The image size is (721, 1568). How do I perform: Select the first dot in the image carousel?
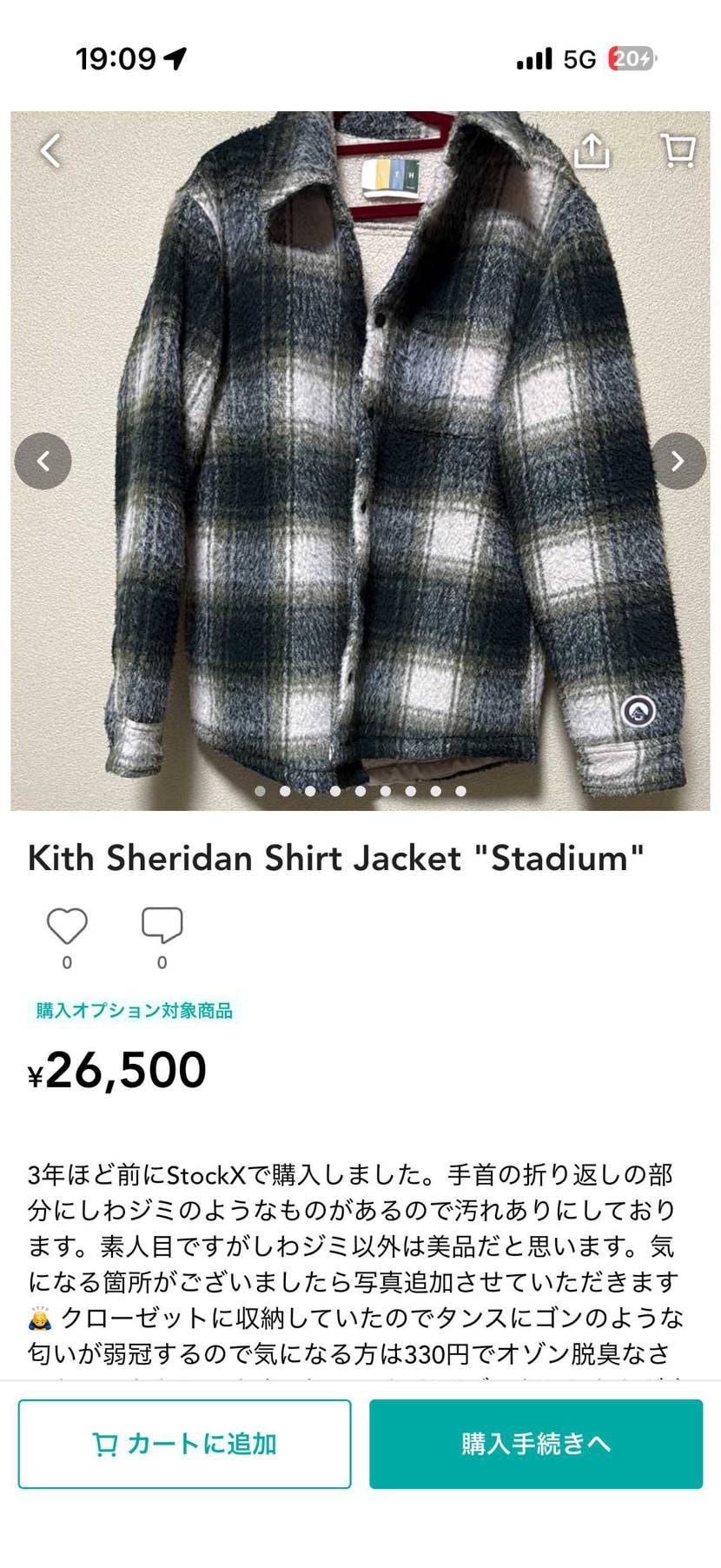point(259,792)
